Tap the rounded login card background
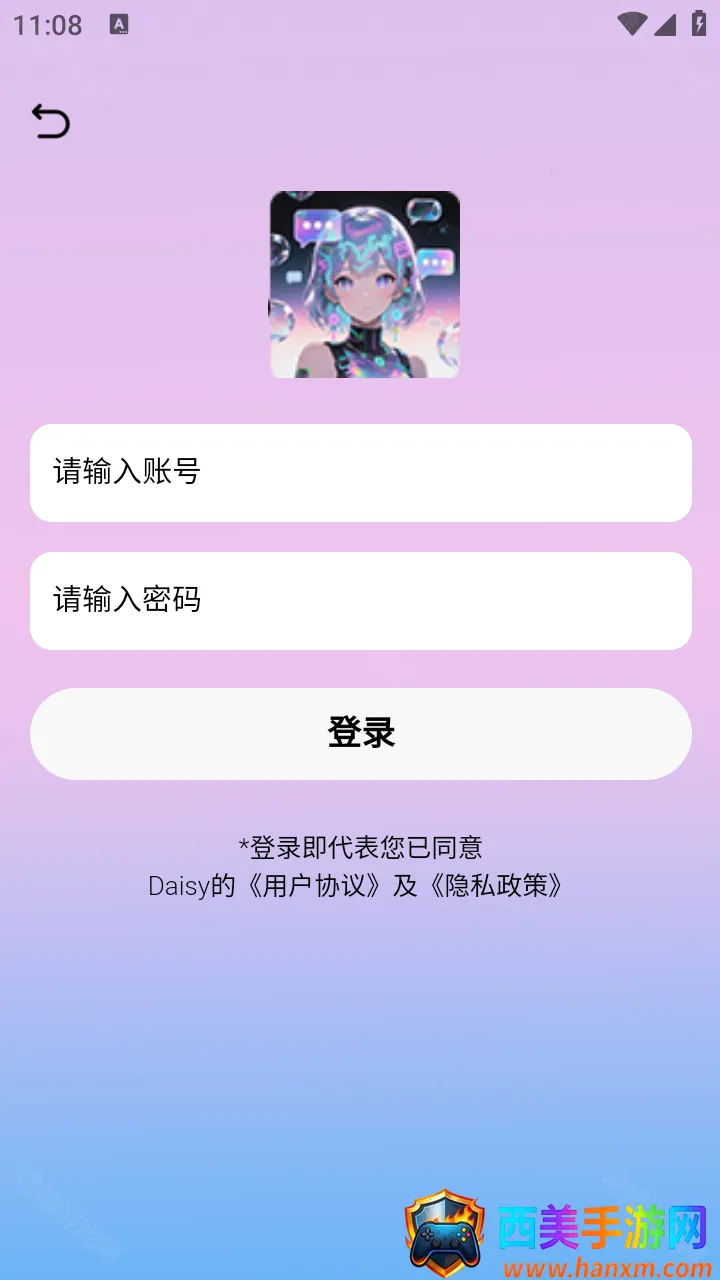Image resolution: width=720 pixels, height=1280 pixels. [360, 733]
